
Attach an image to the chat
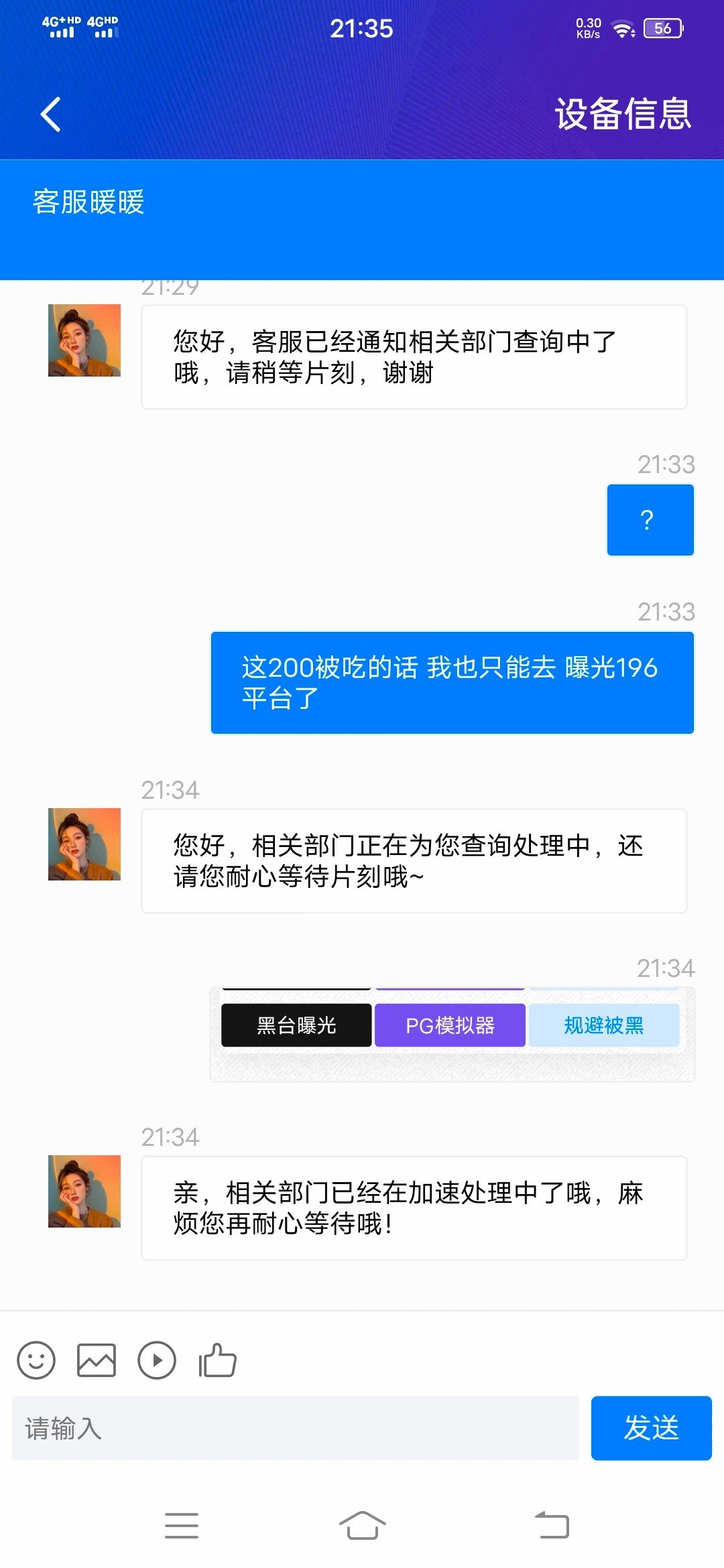point(97,1360)
